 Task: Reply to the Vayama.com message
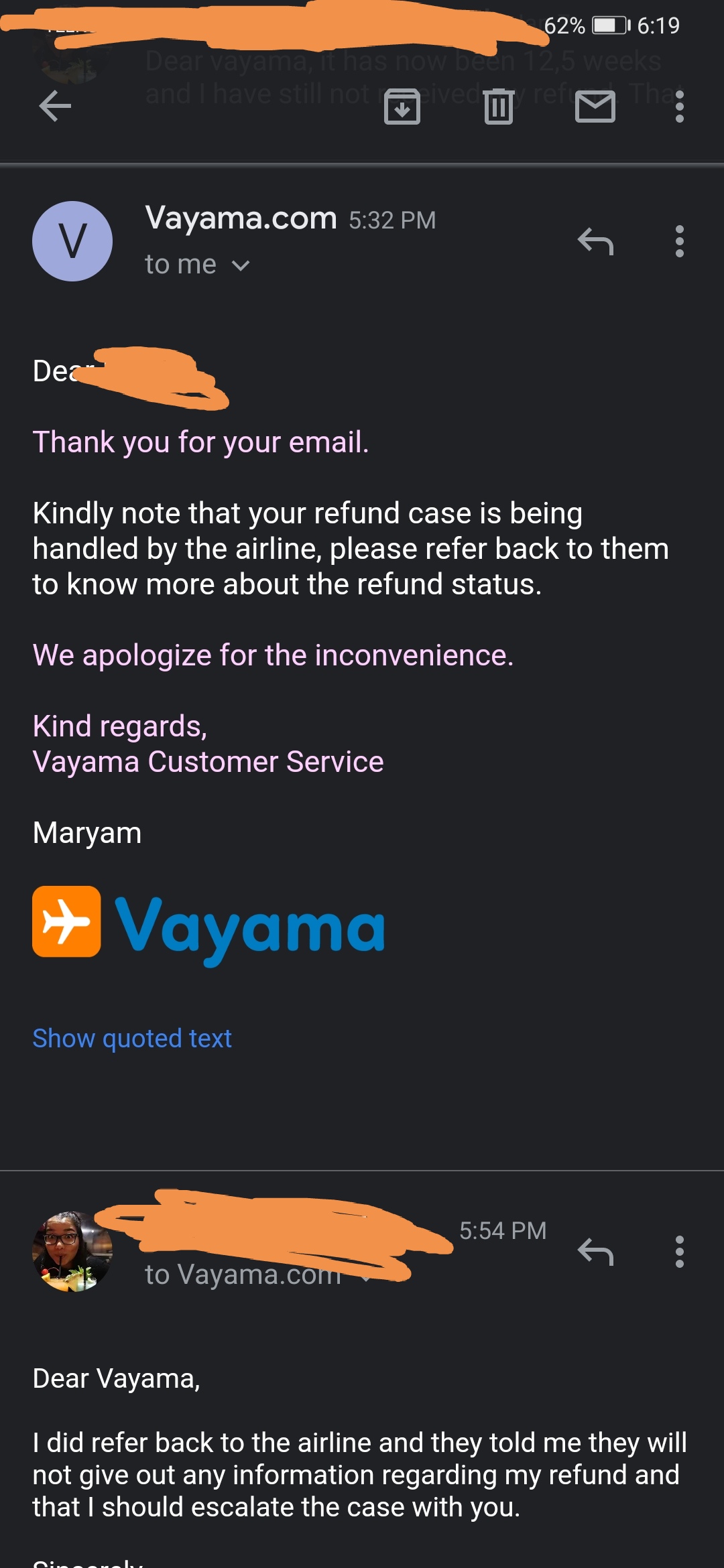click(596, 243)
